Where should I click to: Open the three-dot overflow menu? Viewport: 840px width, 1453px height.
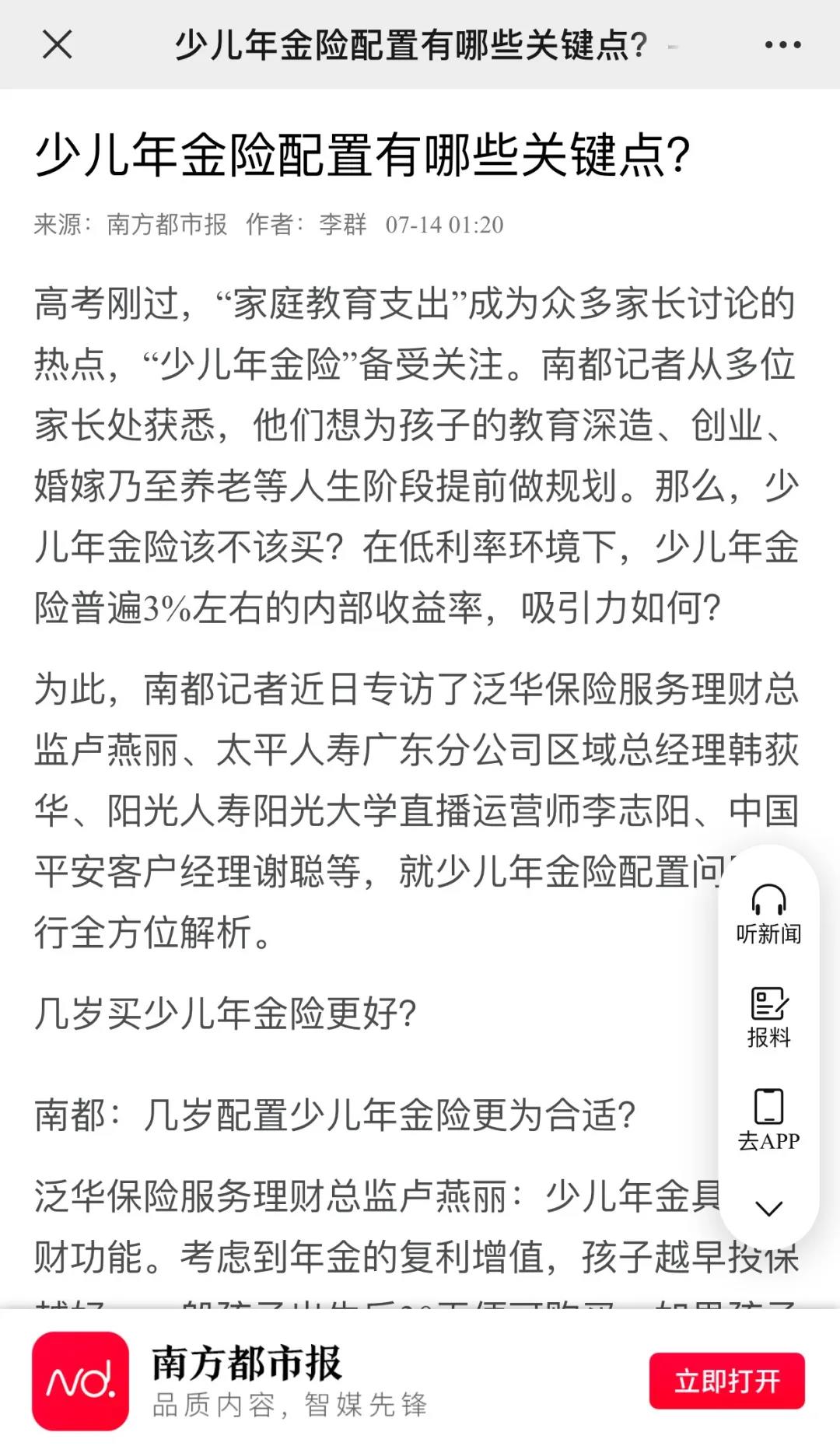782,45
